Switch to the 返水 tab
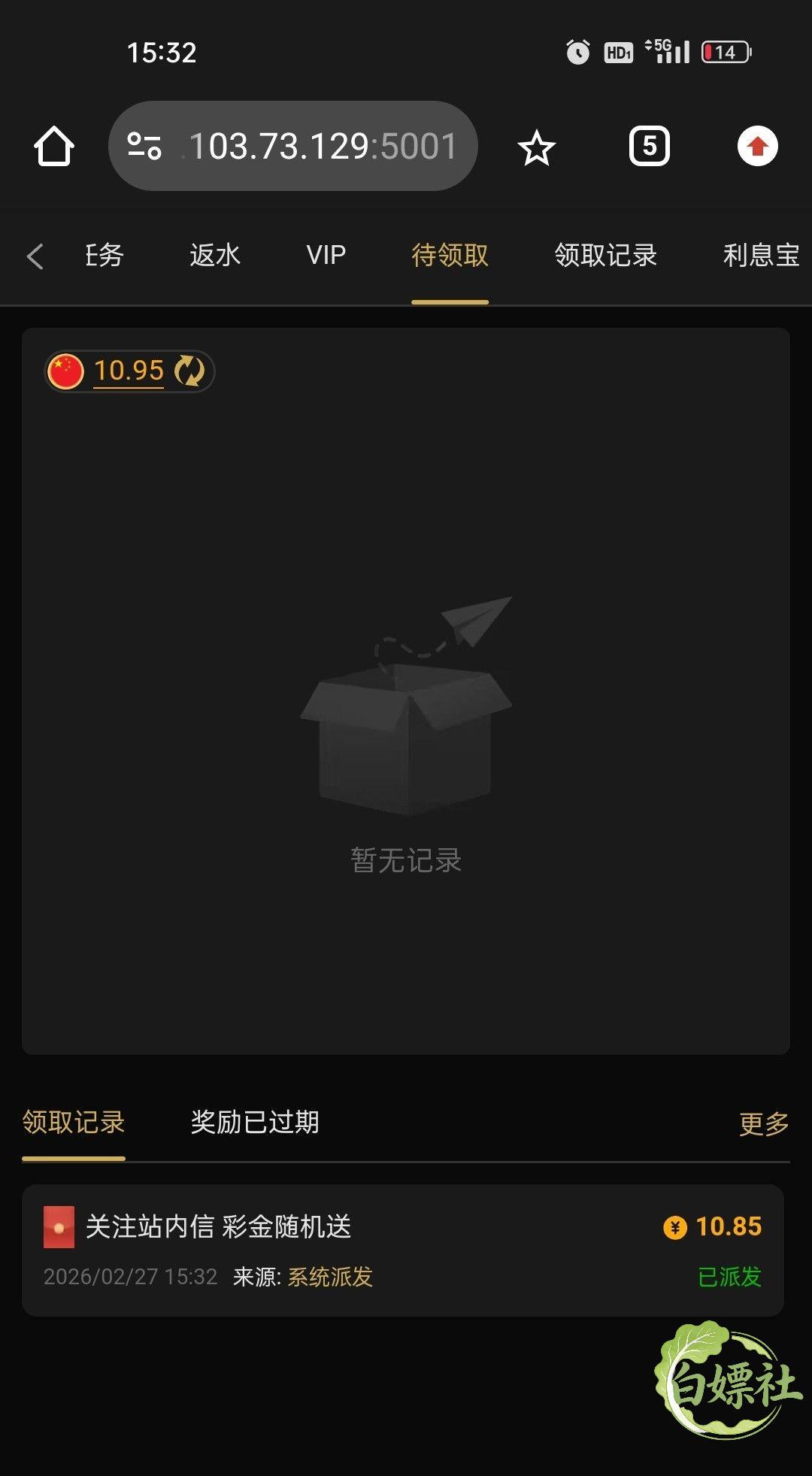This screenshot has width=812, height=1476. pos(215,255)
